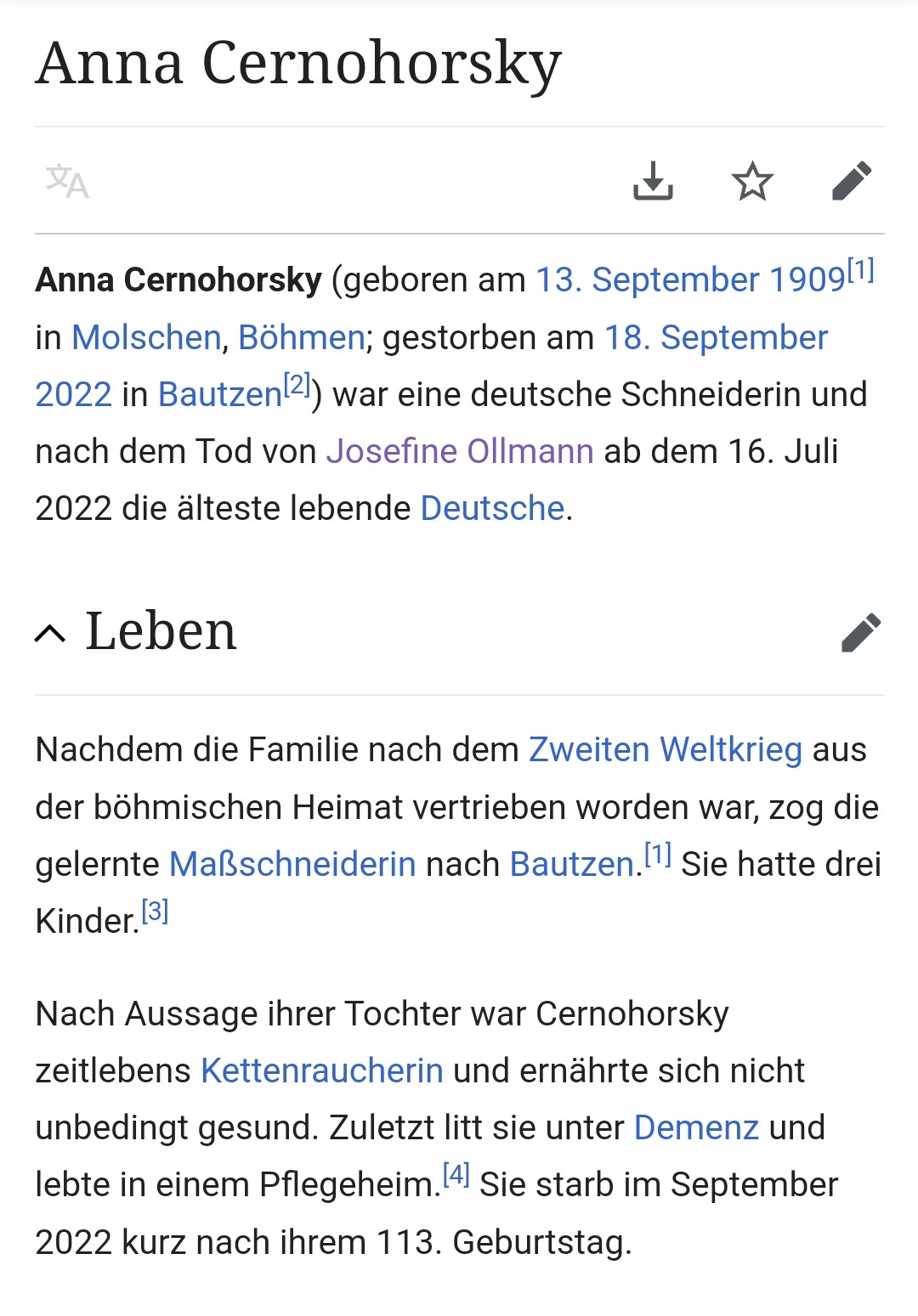
Task: Open the 18. September link
Action: [x=716, y=338]
